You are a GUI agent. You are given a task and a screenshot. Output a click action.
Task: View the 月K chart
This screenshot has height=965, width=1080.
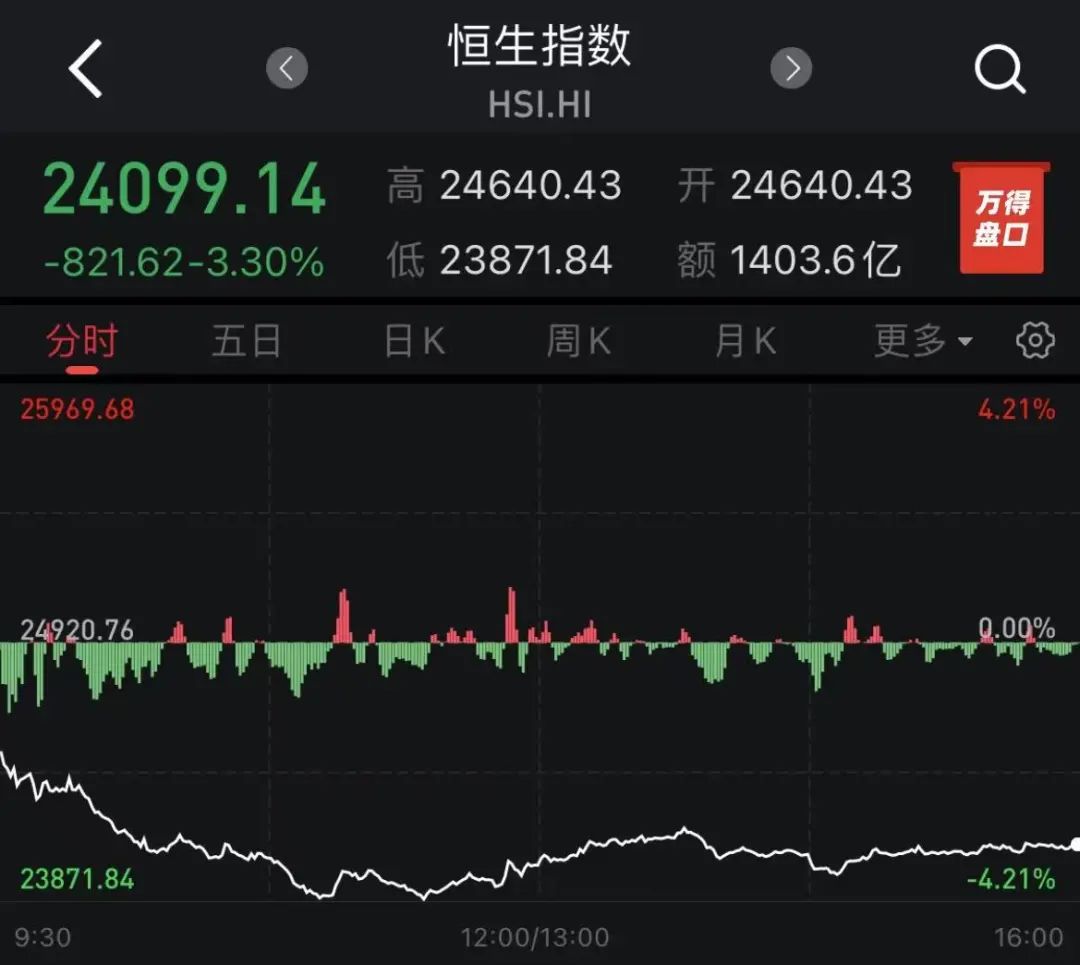click(x=745, y=342)
